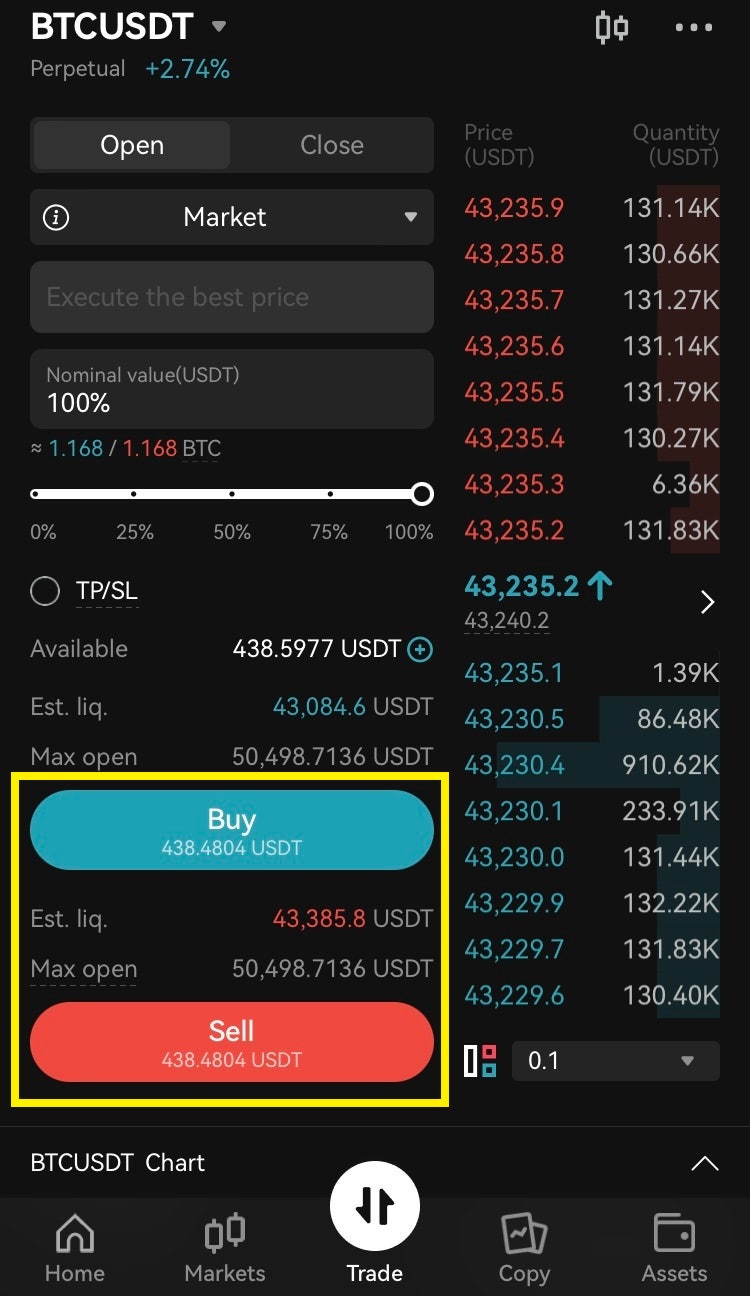Viewport: 750px width, 1296px height.
Task: Switch to the Markets tab
Action: (x=225, y=1248)
